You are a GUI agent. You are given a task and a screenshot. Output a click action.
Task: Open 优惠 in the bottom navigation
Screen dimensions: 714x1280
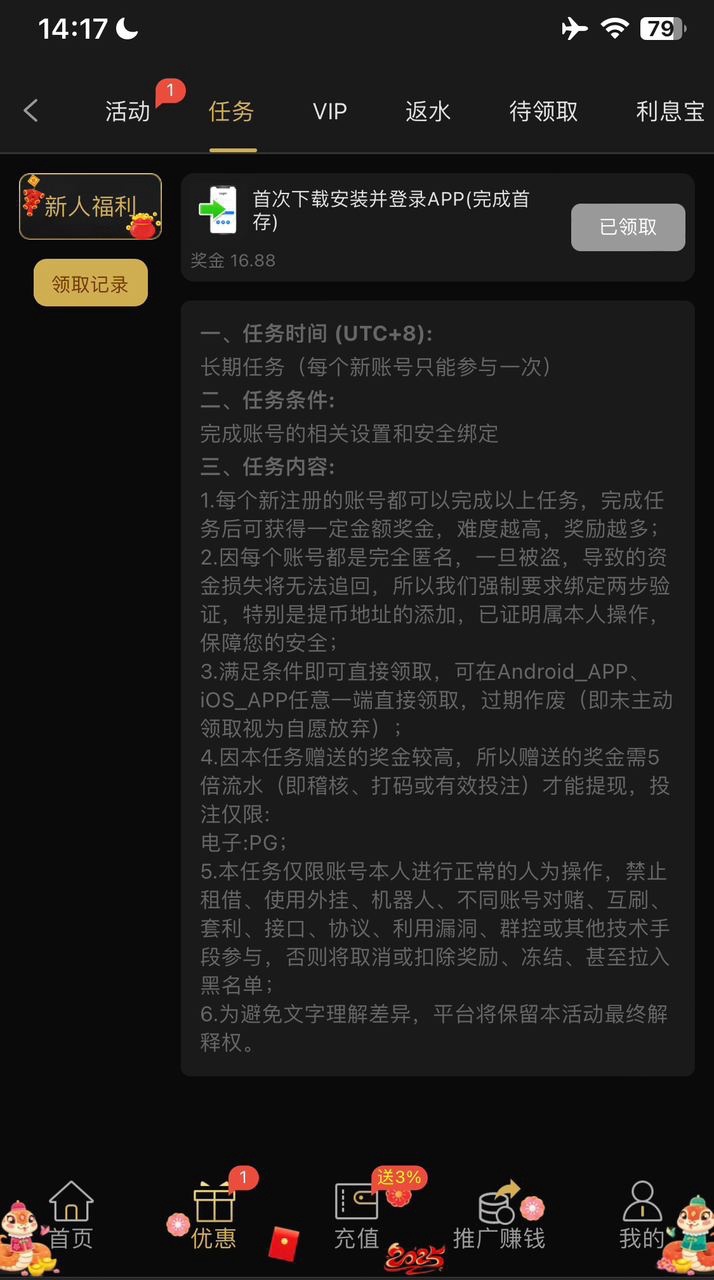213,1216
